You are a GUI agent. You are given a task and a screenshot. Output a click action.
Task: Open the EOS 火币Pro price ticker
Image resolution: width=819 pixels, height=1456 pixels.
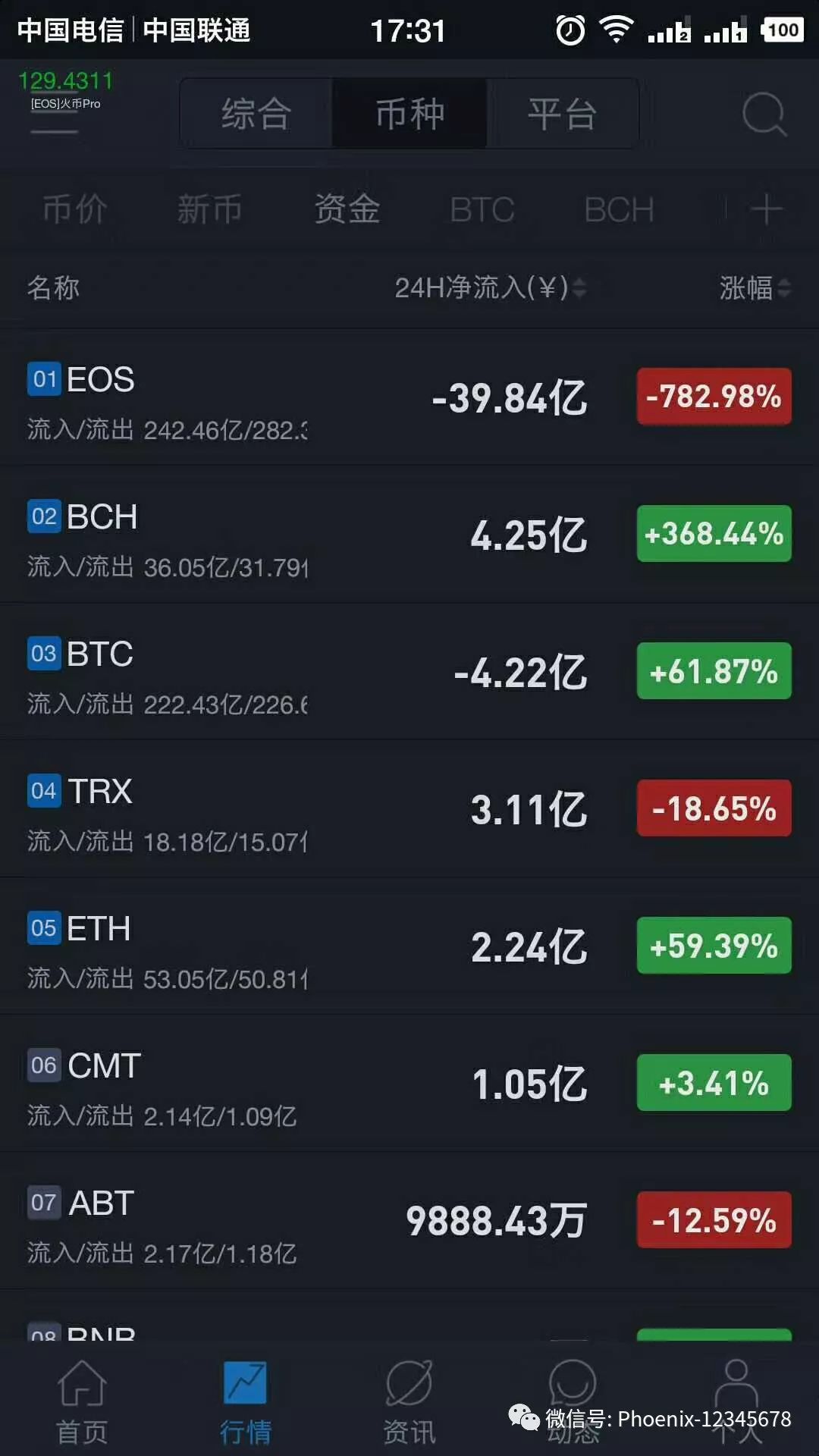click(65, 91)
